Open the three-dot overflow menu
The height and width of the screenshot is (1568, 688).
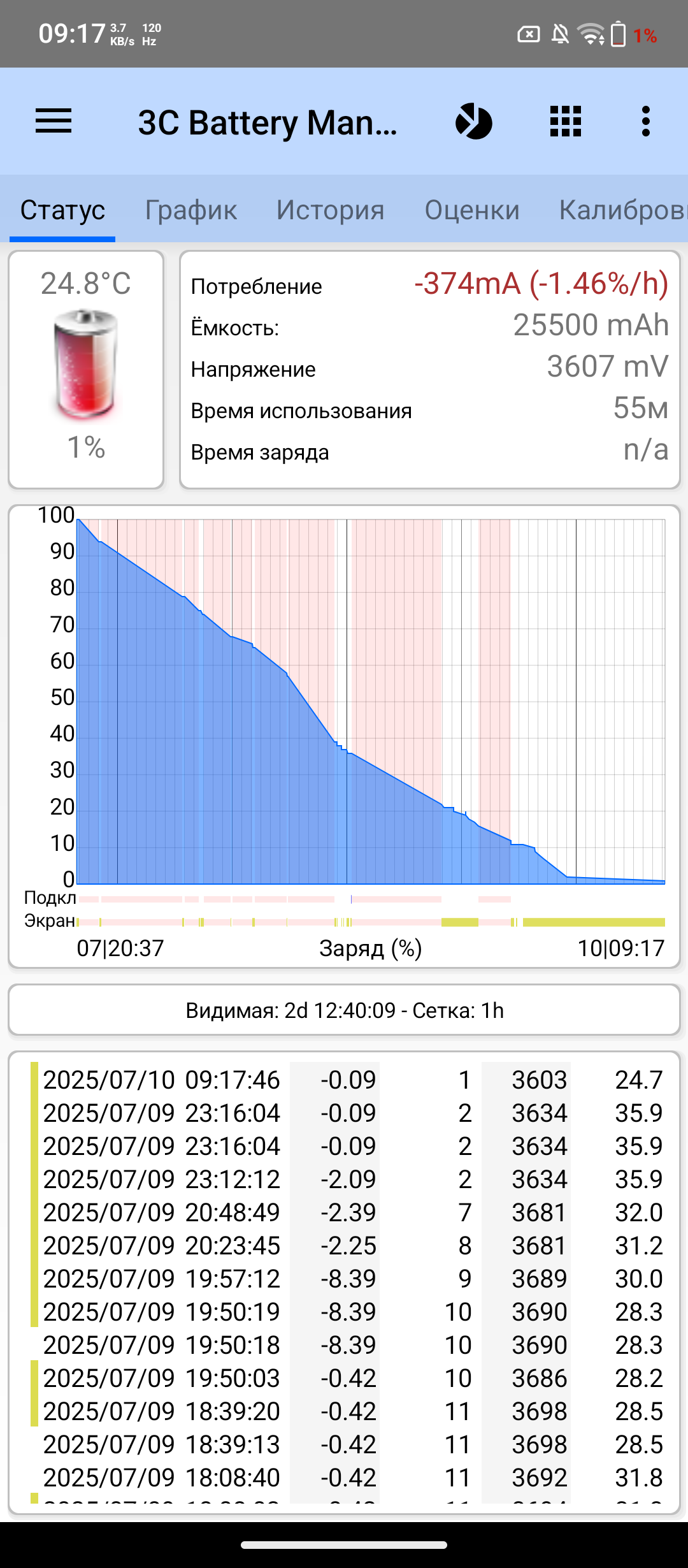click(646, 121)
